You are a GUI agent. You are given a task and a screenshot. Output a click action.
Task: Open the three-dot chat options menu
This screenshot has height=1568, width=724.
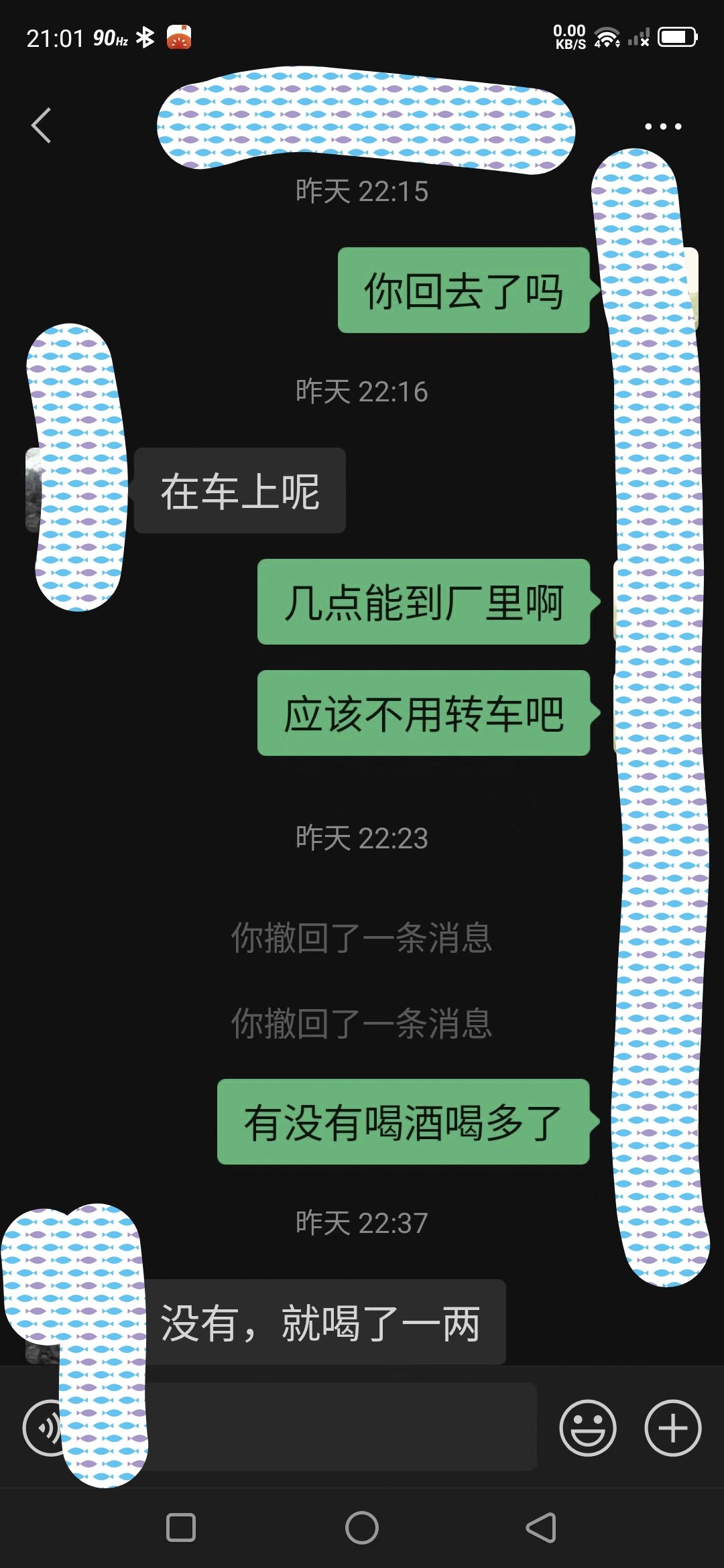click(663, 126)
